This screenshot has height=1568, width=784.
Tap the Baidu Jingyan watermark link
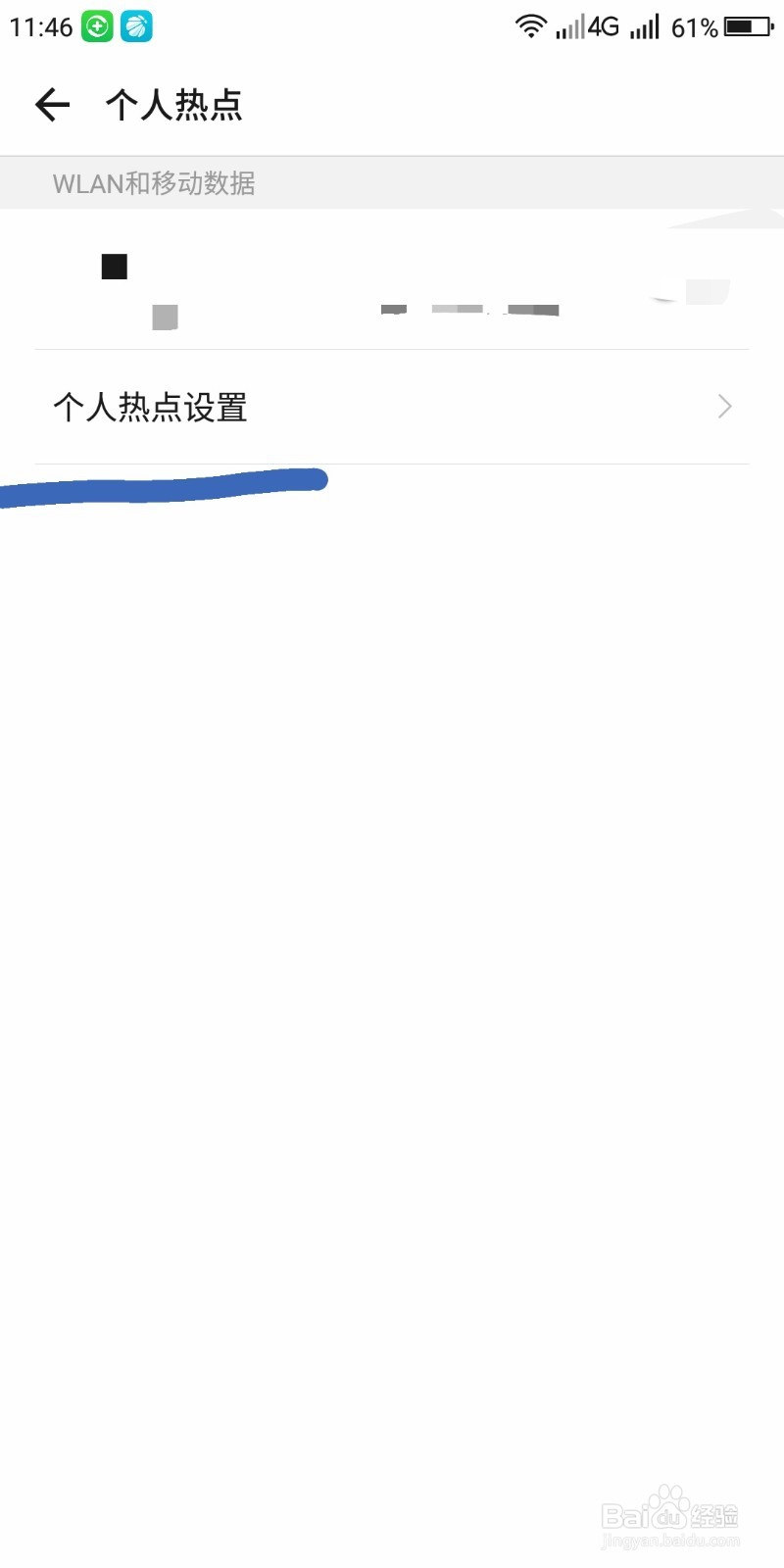click(x=670, y=1514)
